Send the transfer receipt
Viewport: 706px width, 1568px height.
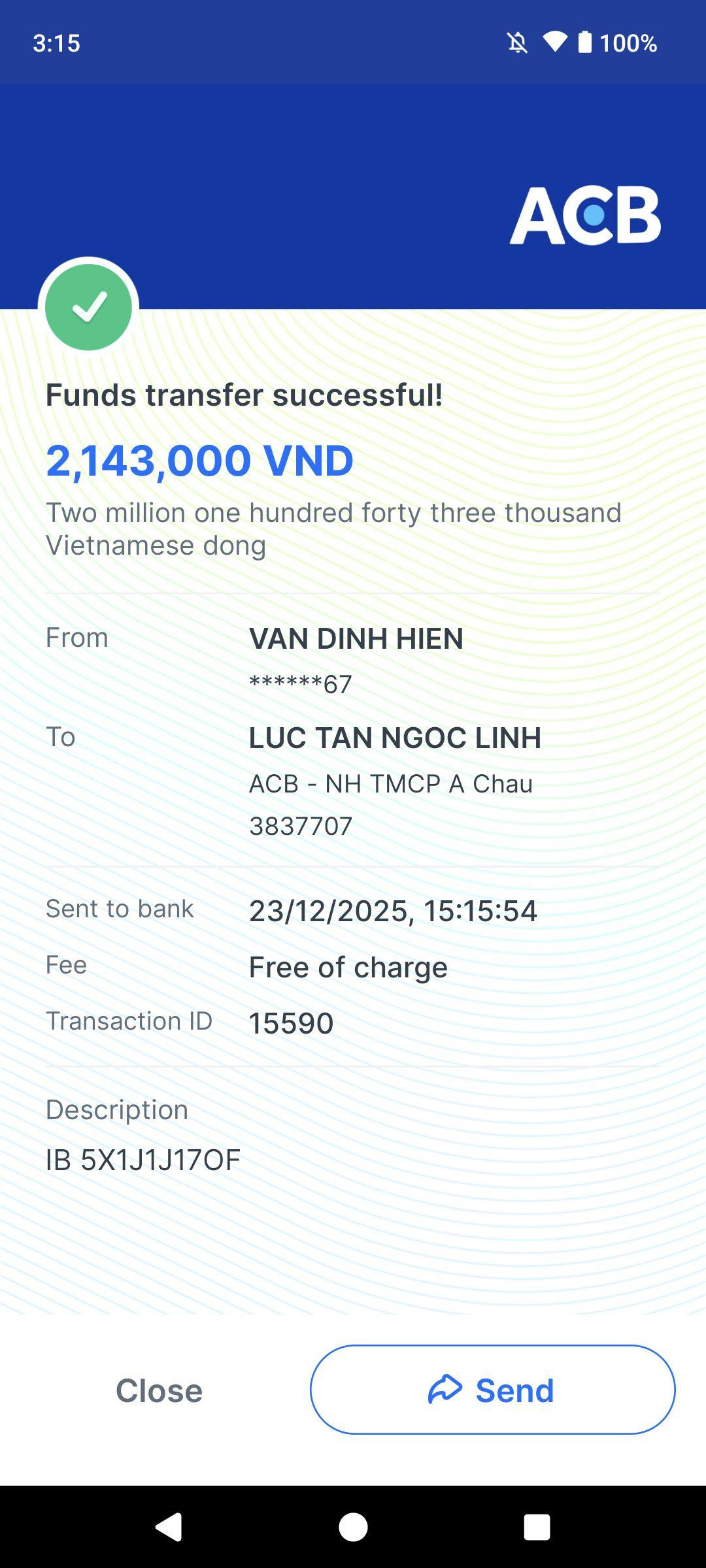tap(492, 1390)
